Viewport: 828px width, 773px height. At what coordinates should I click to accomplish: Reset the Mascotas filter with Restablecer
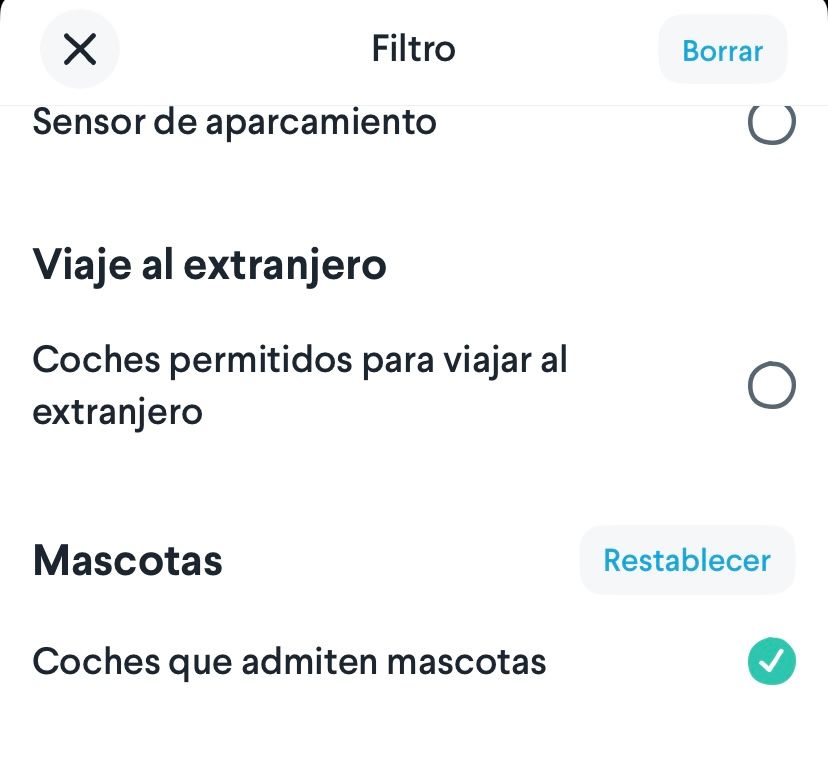click(x=687, y=560)
